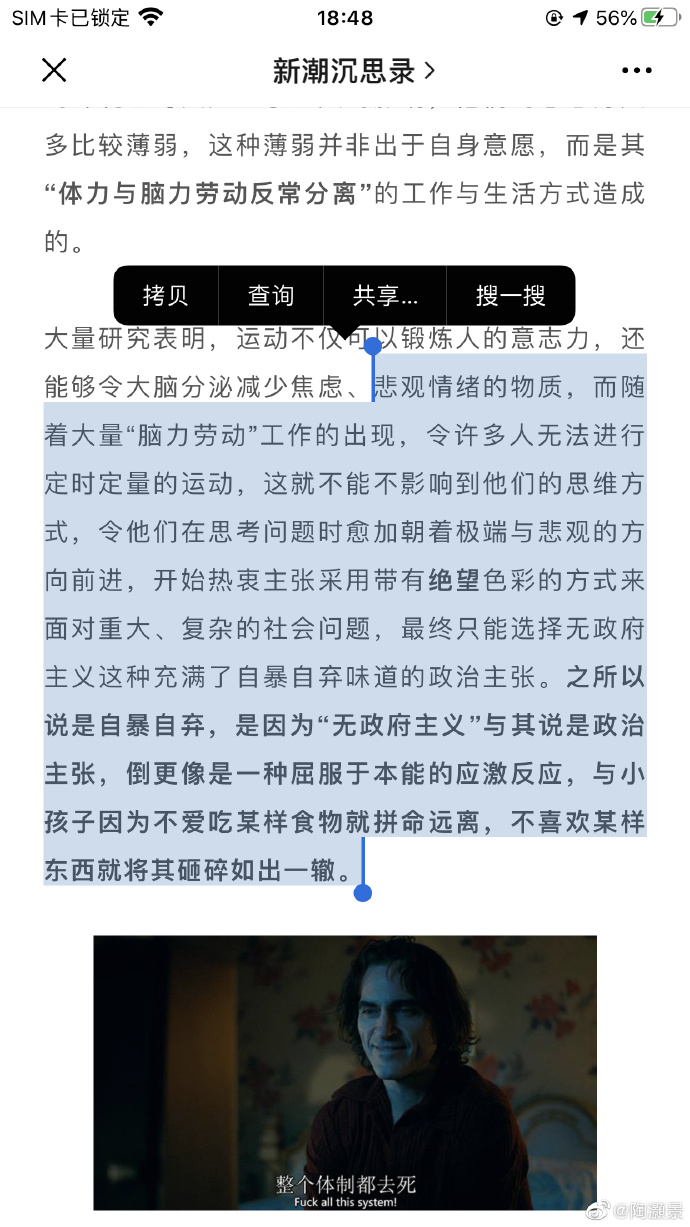
Task: Search the selection with 搜一搜
Action: (x=510, y=295)
